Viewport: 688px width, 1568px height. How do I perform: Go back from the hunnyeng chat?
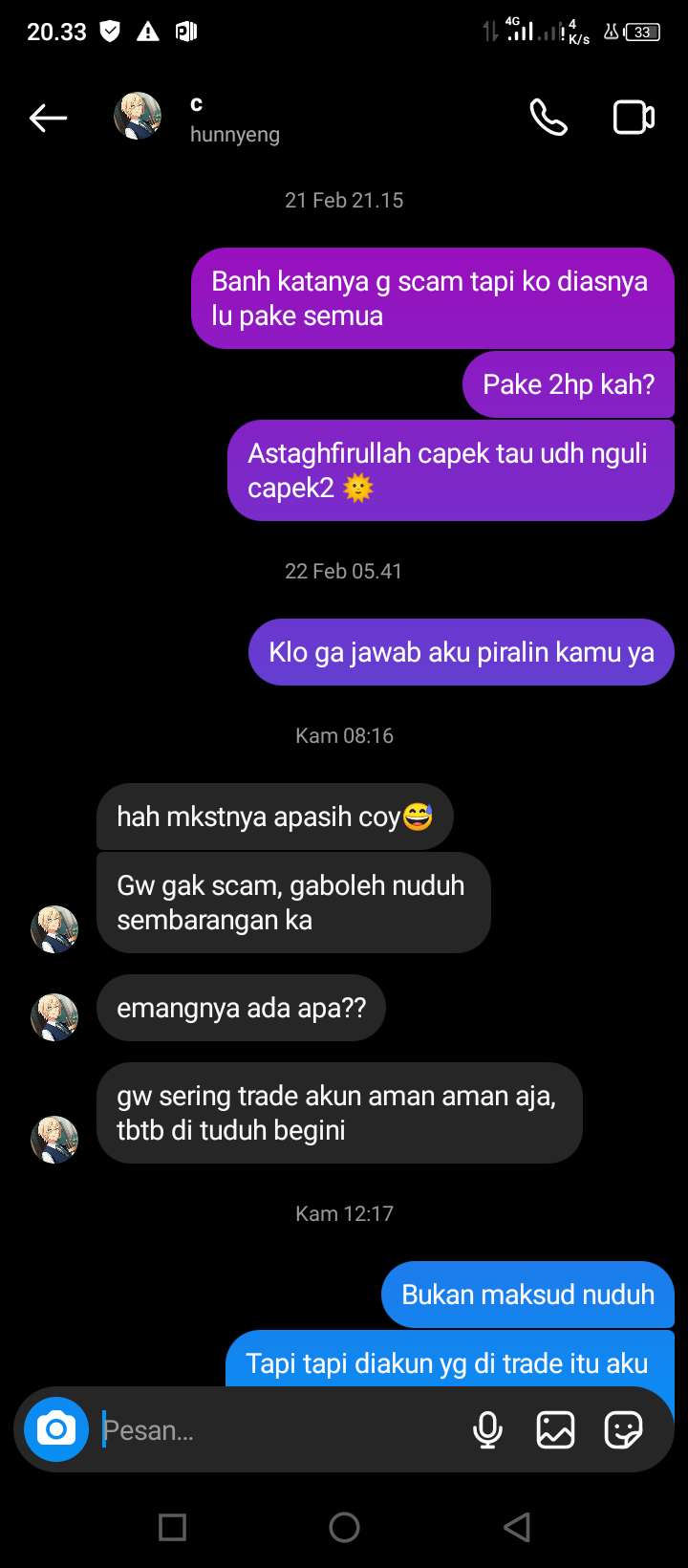(x=48, y=119)
